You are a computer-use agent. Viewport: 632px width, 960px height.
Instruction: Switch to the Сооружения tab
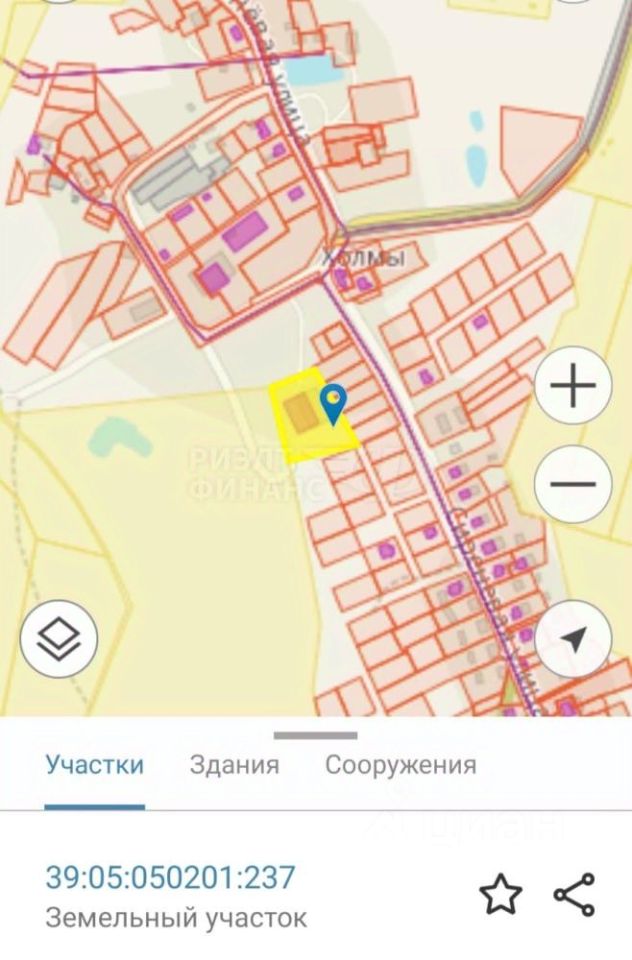[400, 766]
